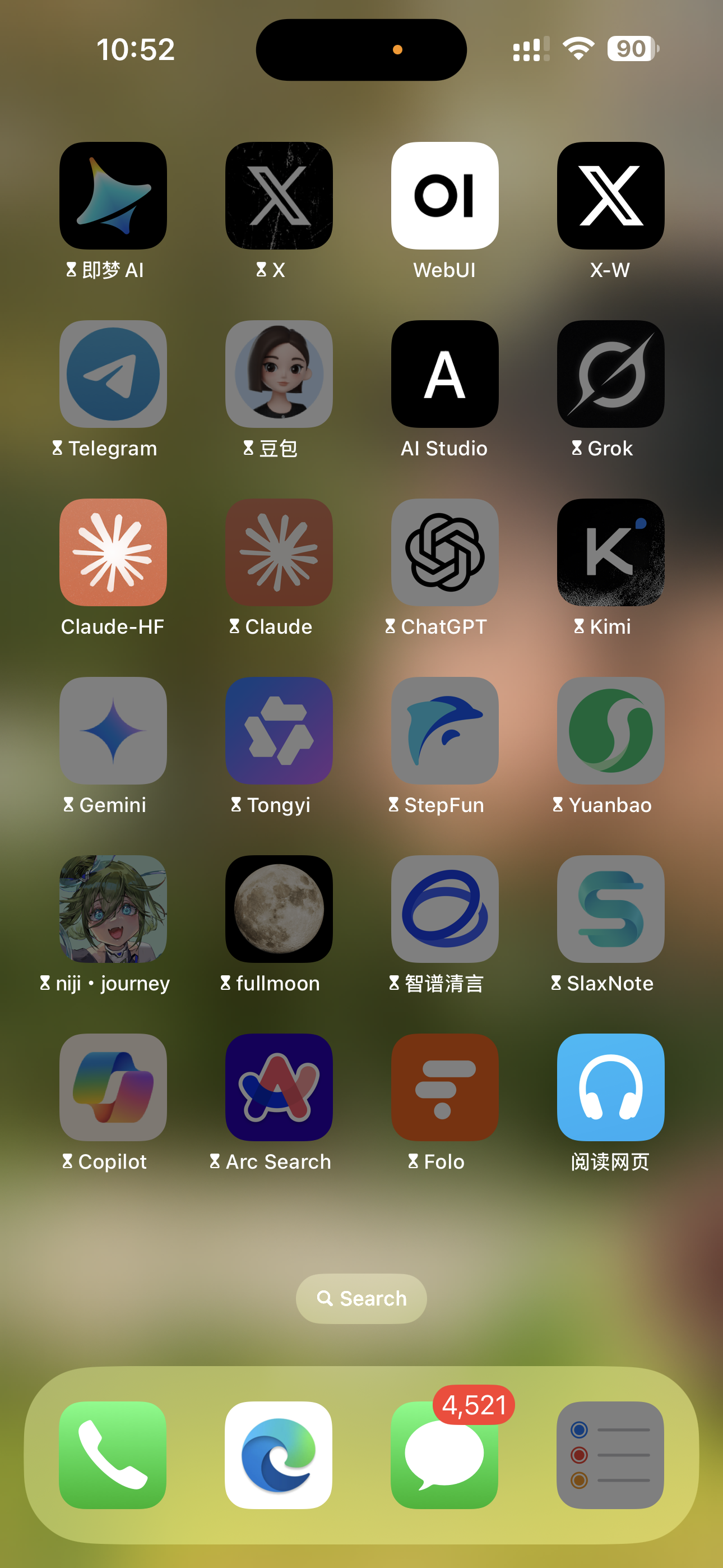This screenshot has width=723, height=1568.
Task: Launch Yuanbao assistant
Action: coord(610,730)
